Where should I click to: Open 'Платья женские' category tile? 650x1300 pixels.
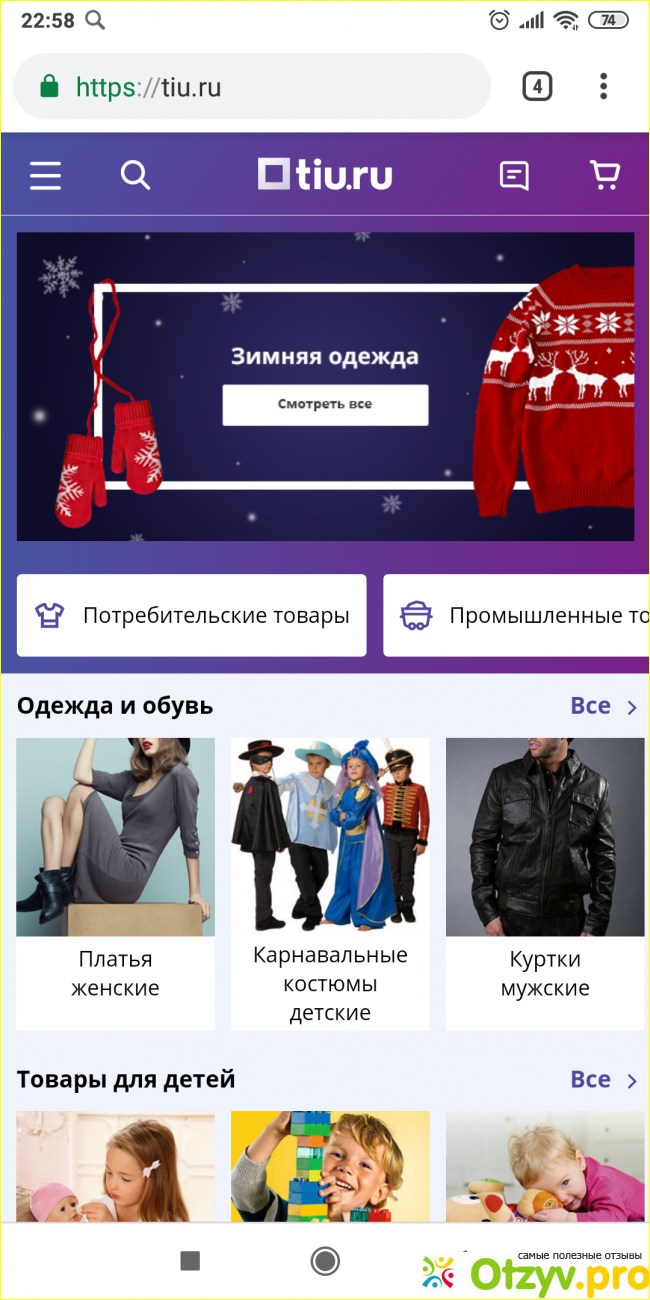(x=116, y=883)
